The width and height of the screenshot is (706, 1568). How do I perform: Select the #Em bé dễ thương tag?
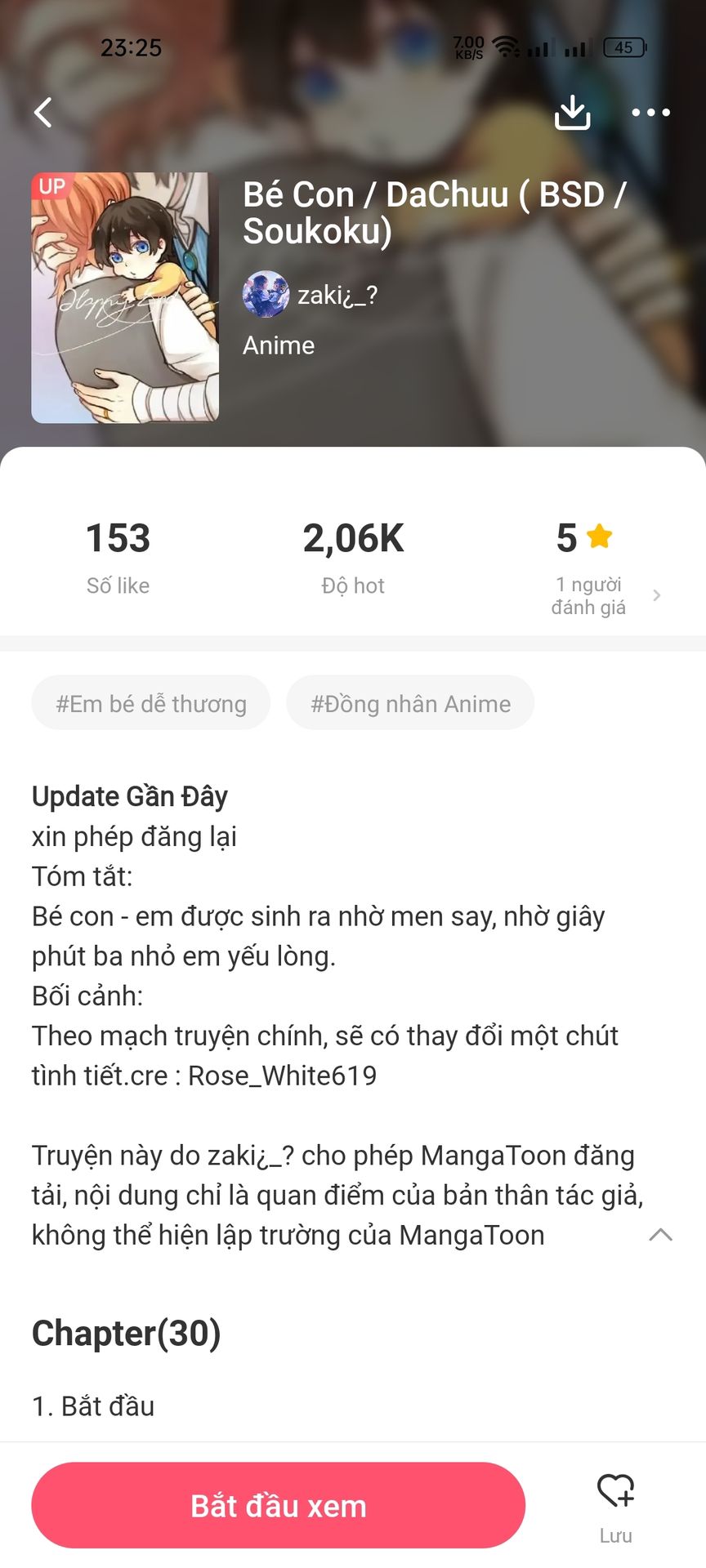click(x=151, y=703)
